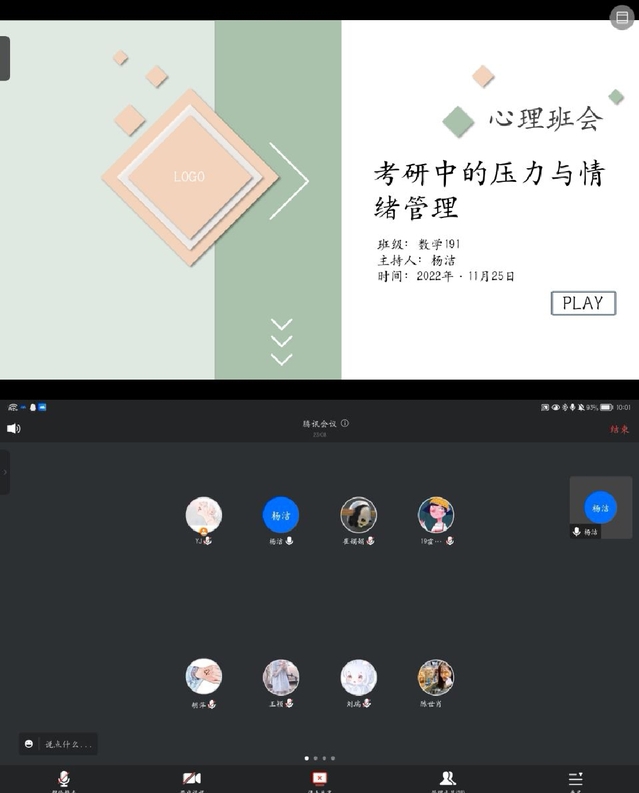Unmute the microphone in bottom toolbar

coord(64,779)
